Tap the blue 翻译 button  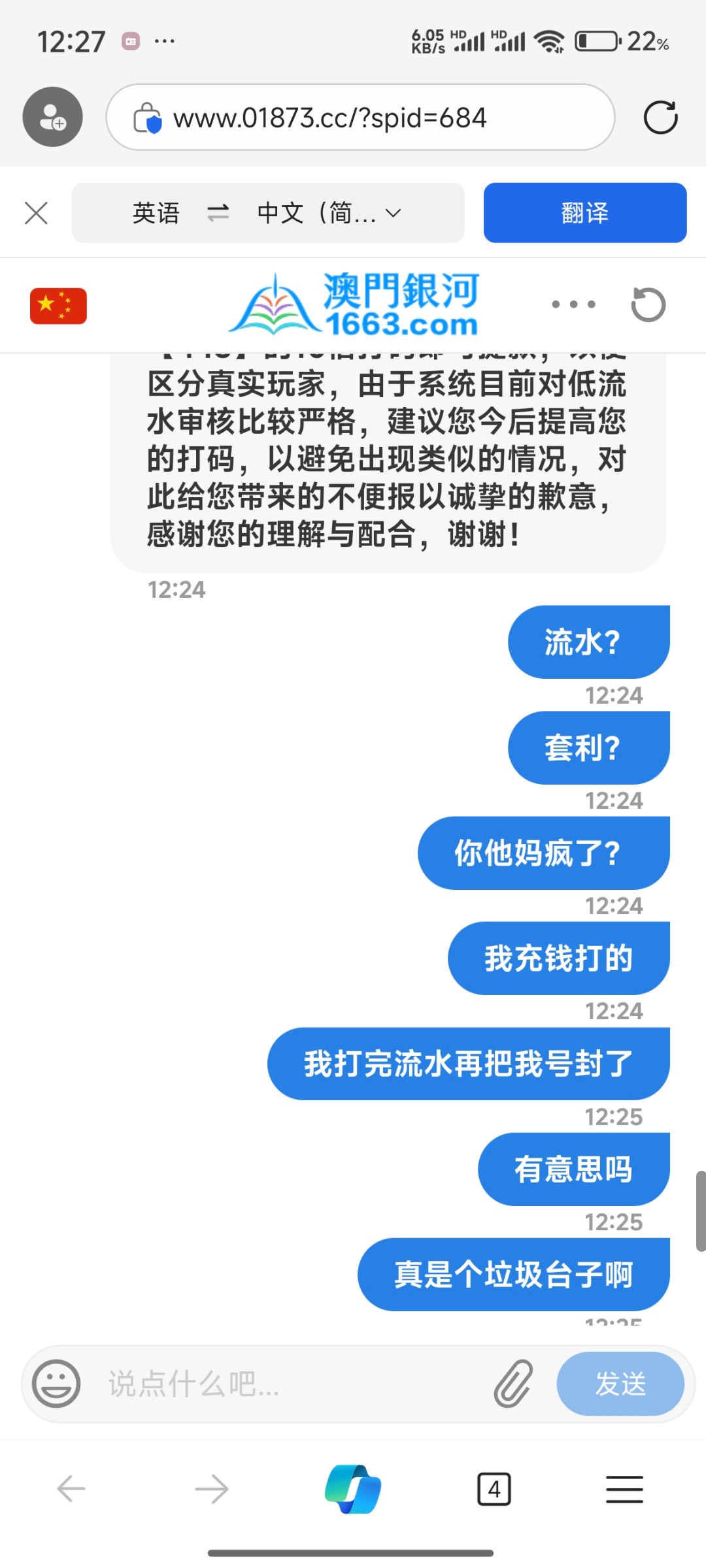584,213
